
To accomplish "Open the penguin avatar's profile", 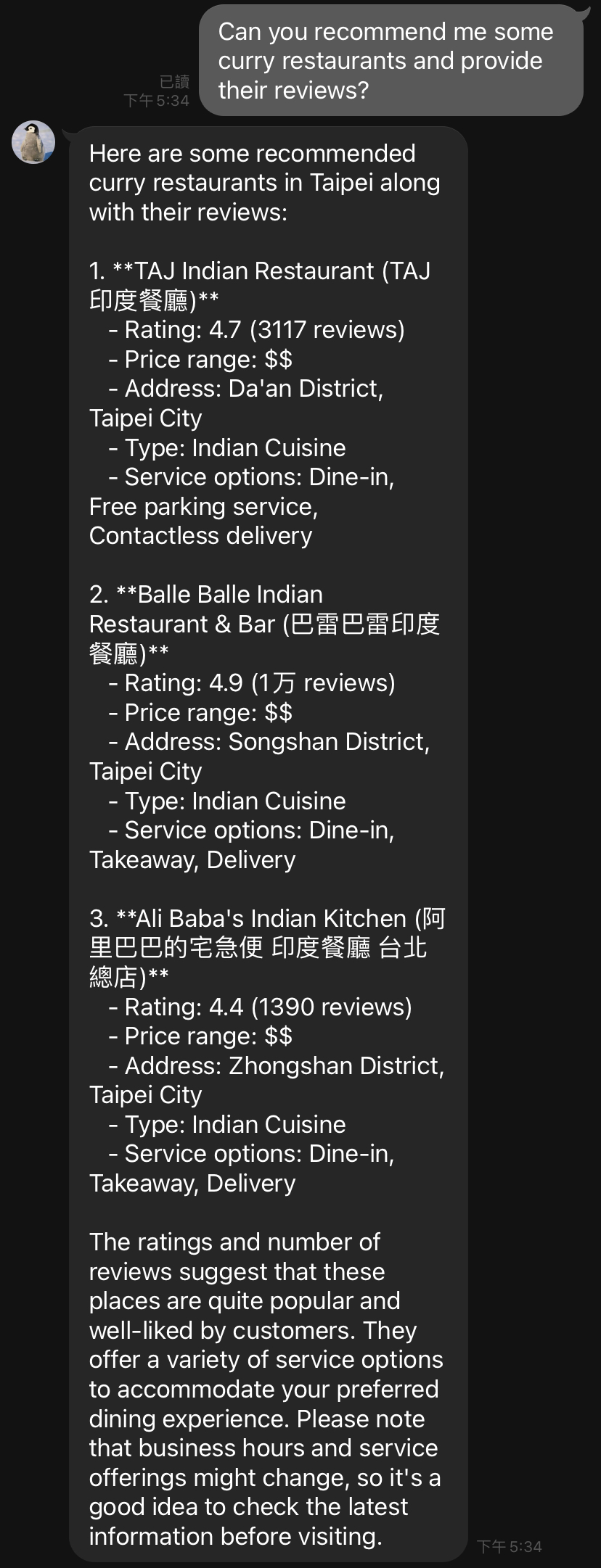I will tap(33, 143).
